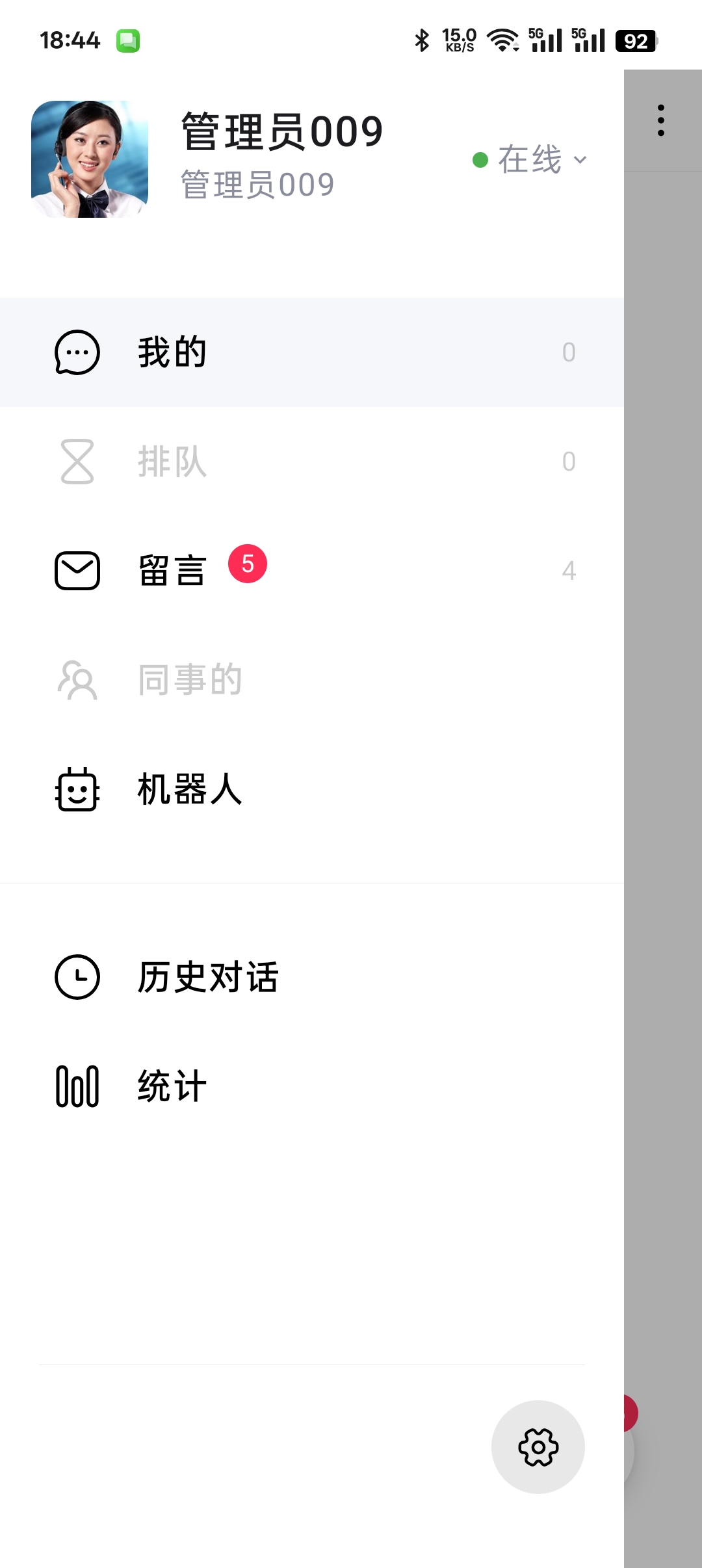Image resolution: width=702 pixels, height=1568 pixels.
Task: Open the 在线 status dropdown
Action: [x=530, y=160]
